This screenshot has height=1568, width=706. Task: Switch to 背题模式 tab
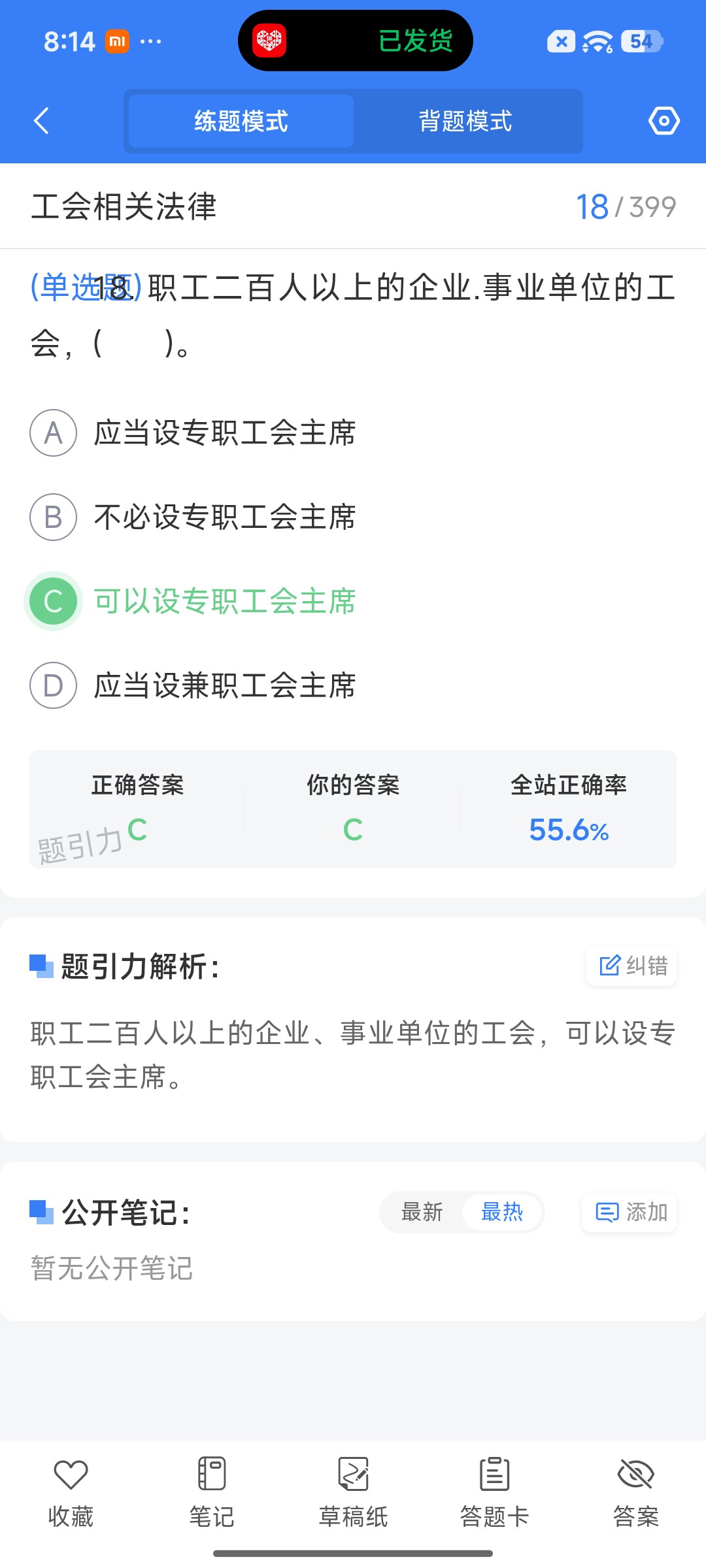coord(465,121)
